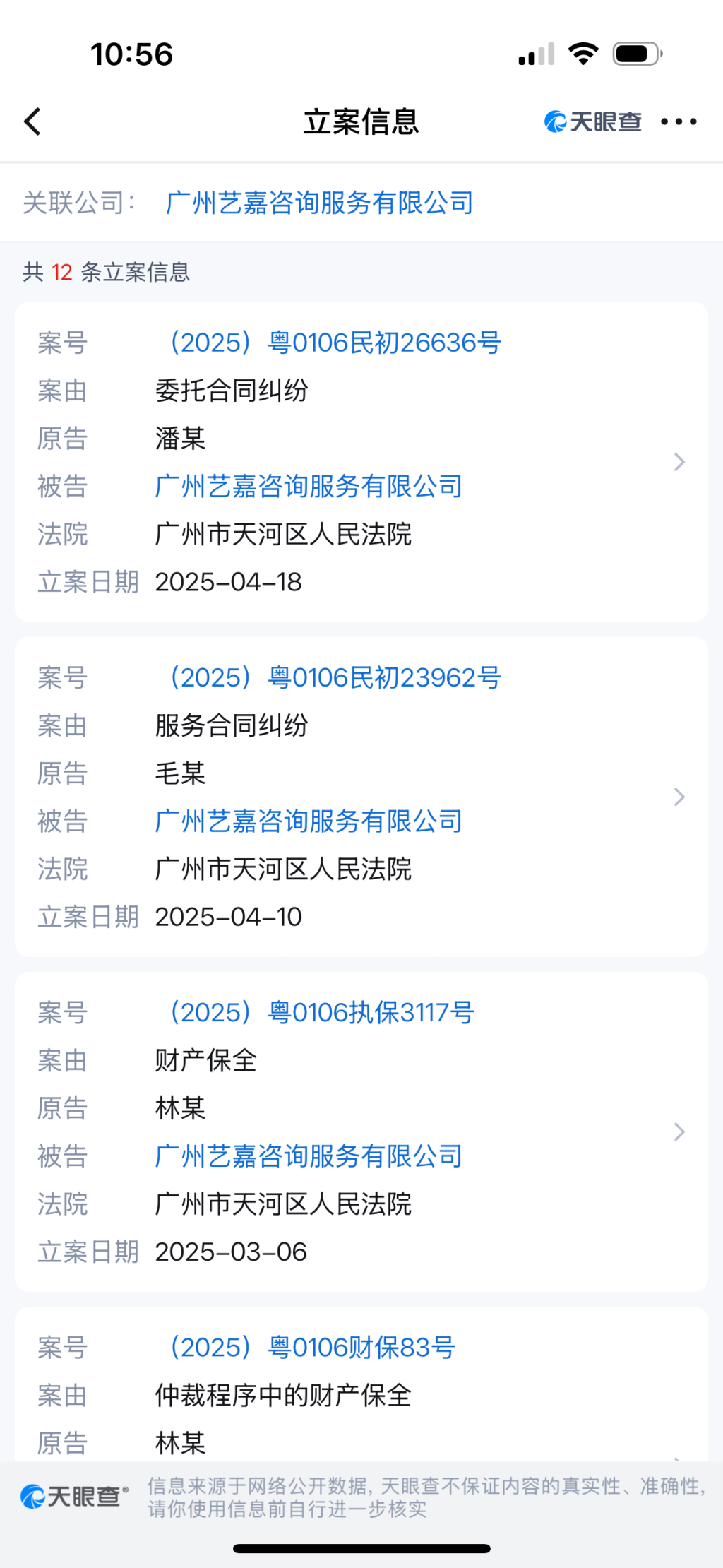723x1568 pixels.
Task: Tap the defendant link in 潘某's case
Action: pos(309,487)
